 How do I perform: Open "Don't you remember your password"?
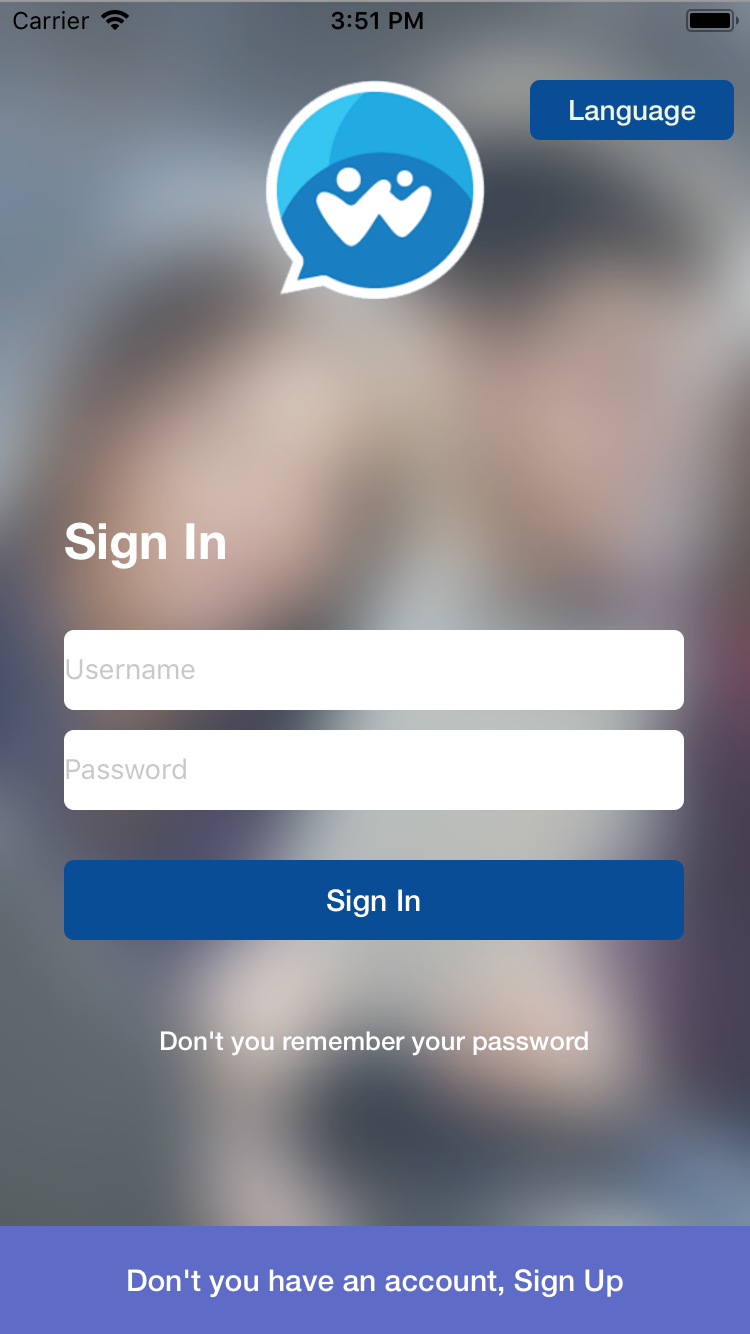pyautogui.click(x=374, y=1041)
